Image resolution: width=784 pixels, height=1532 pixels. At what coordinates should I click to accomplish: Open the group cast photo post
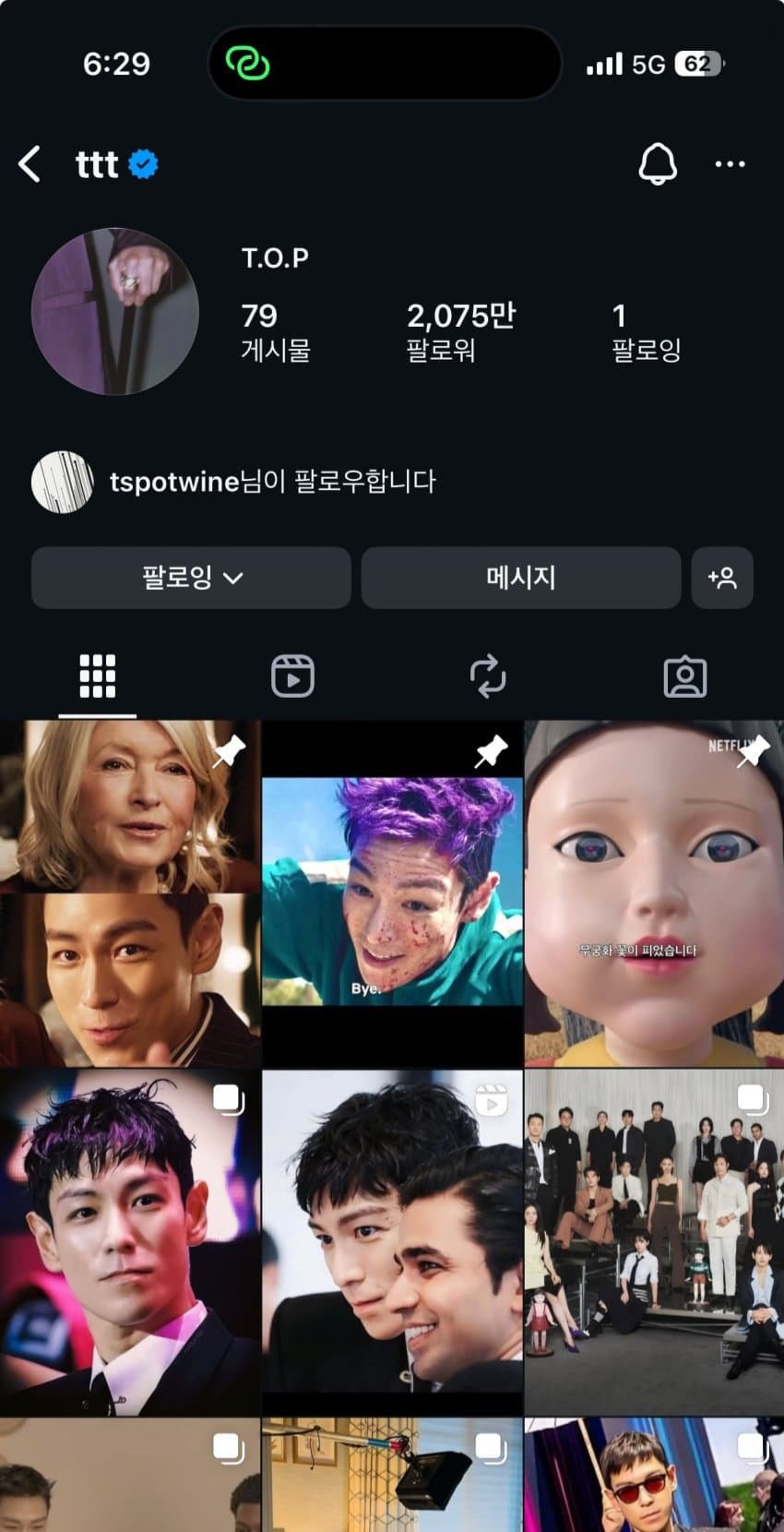coord(654,1242)
